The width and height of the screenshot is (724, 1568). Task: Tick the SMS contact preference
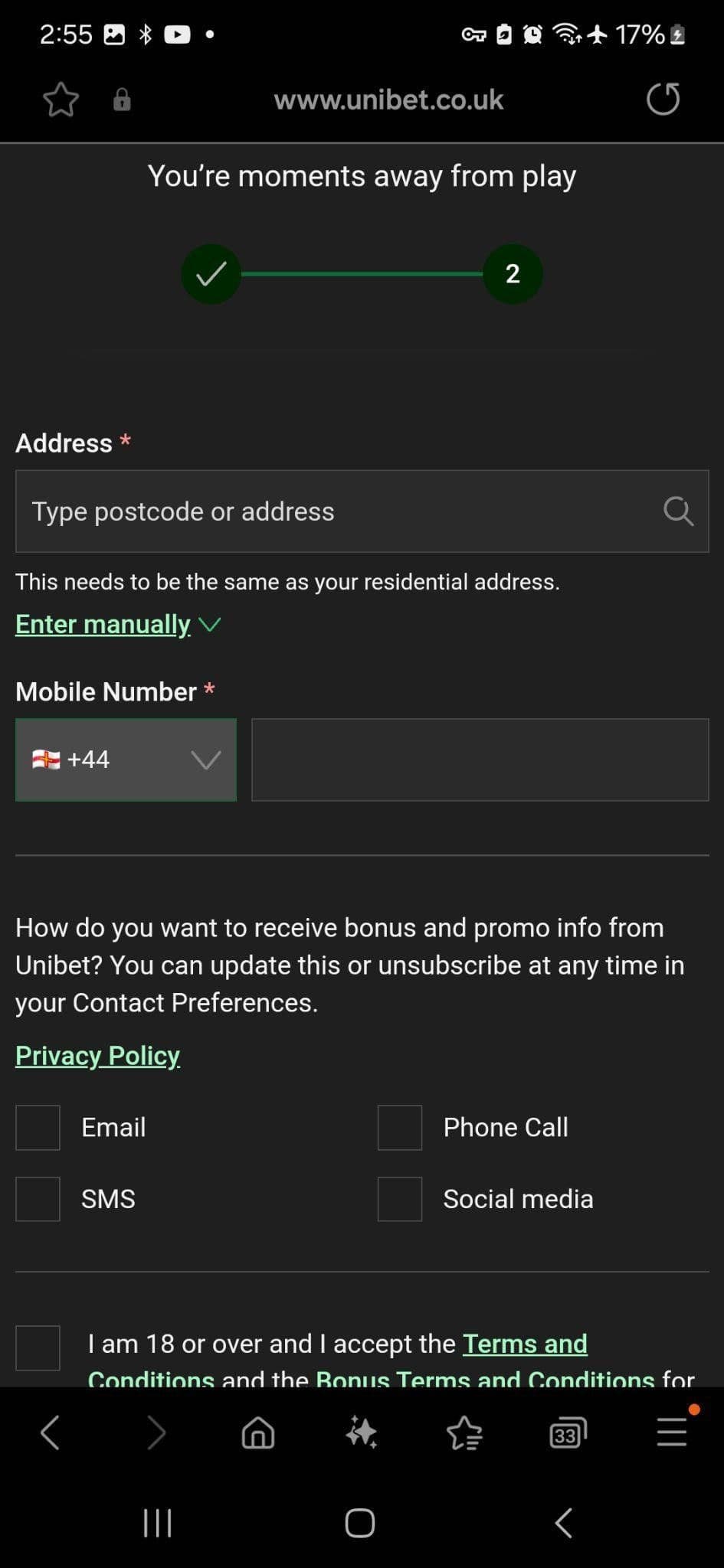38,1199
